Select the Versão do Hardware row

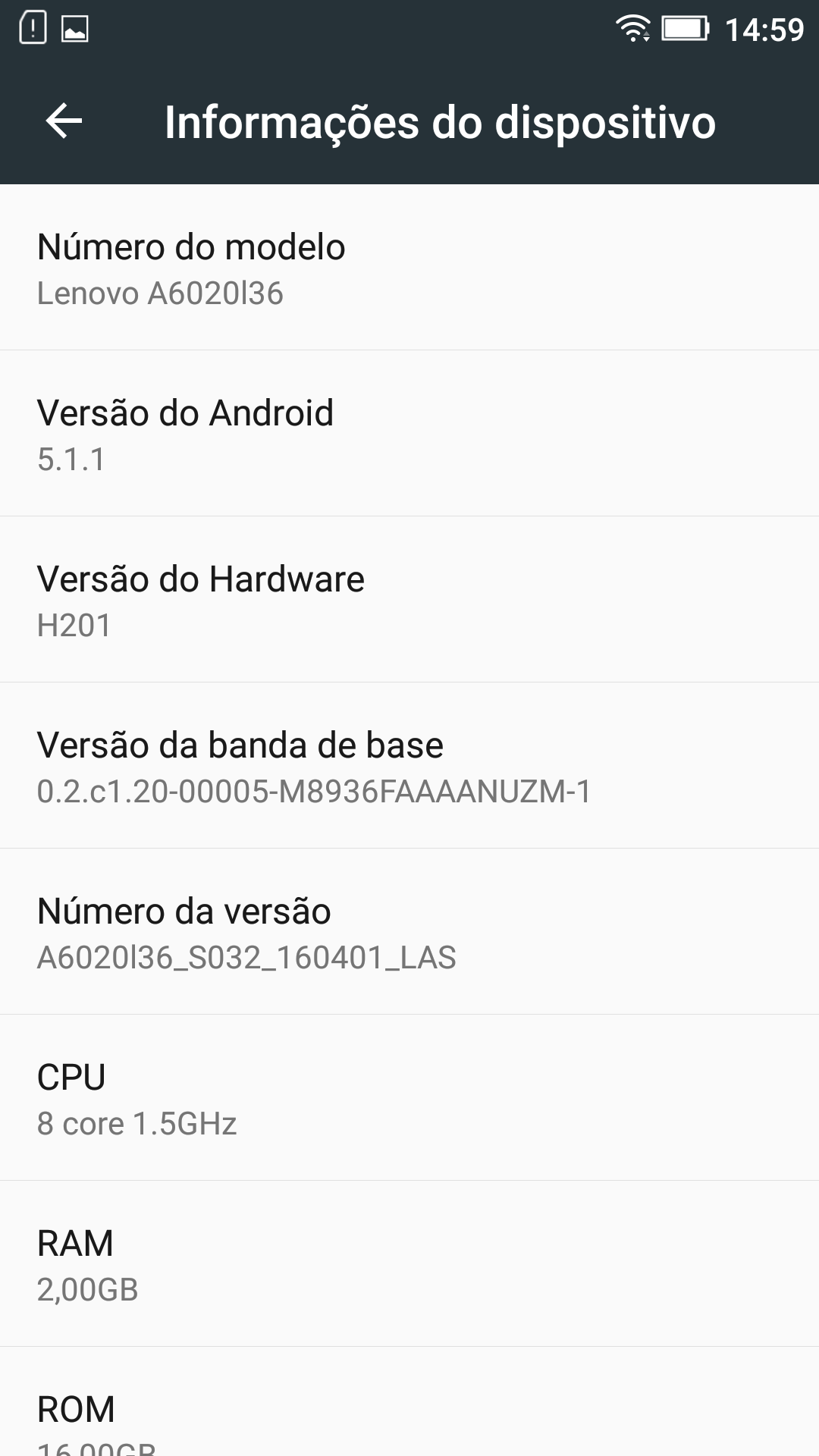click(409, 600)
